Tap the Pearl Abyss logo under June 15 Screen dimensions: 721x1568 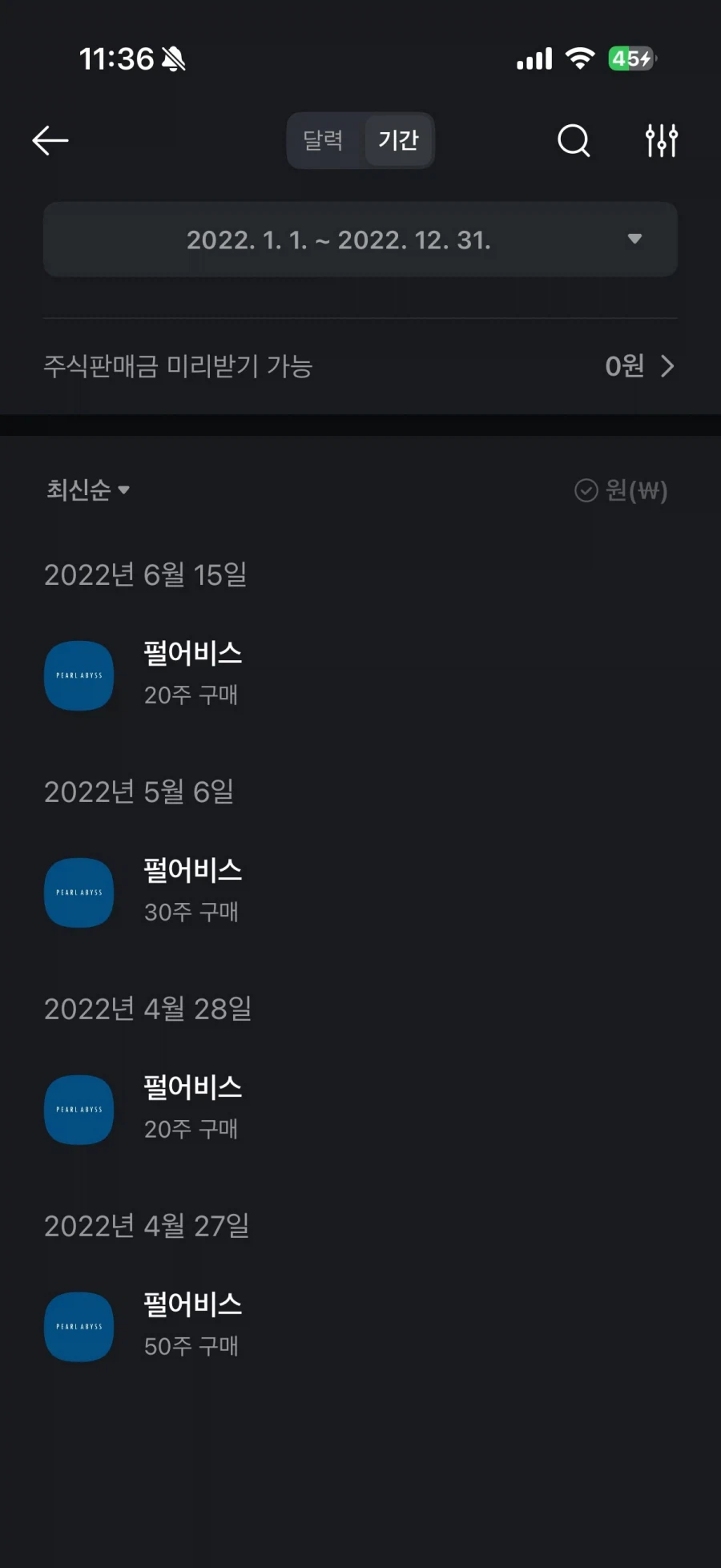[x=79, y=675]
